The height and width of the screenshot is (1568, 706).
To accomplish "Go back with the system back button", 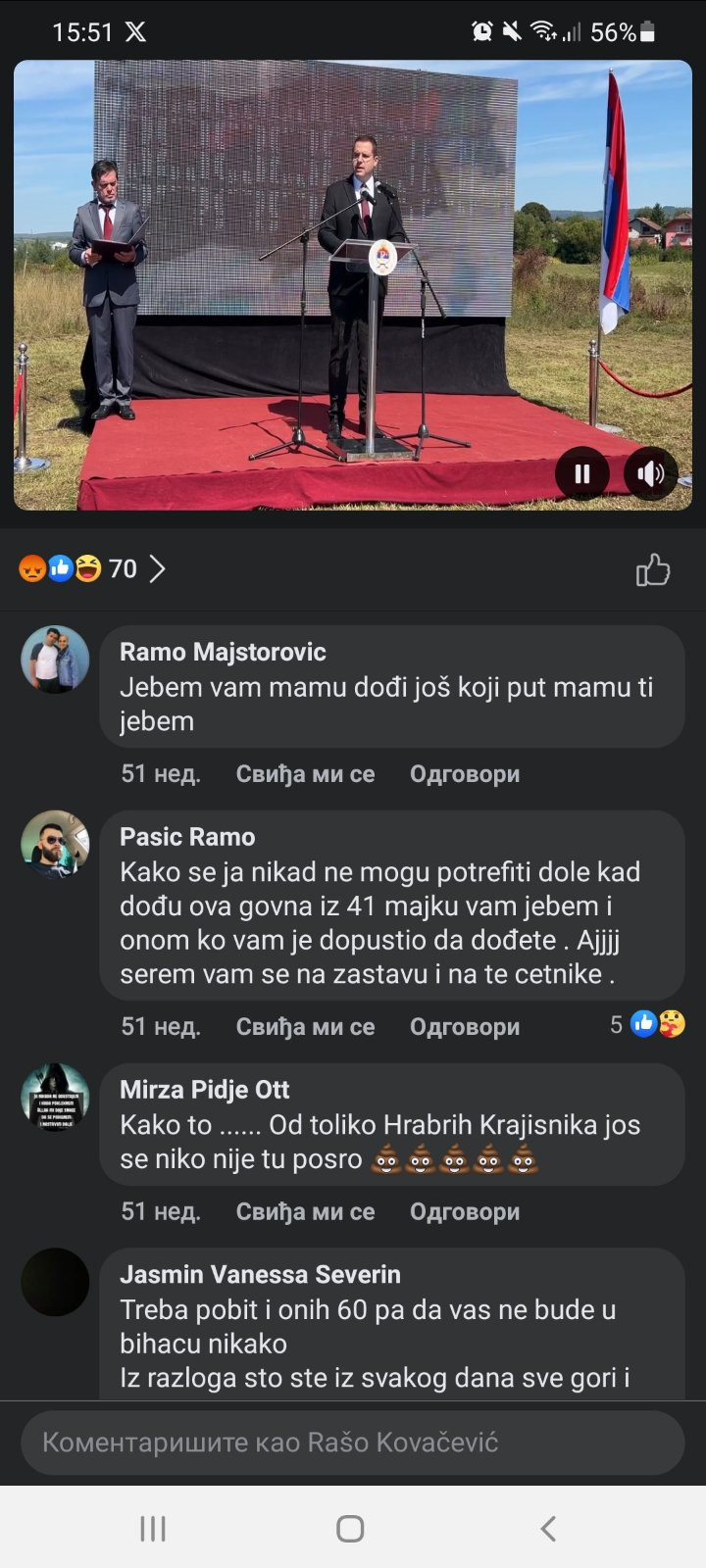I will (548, 1528).
